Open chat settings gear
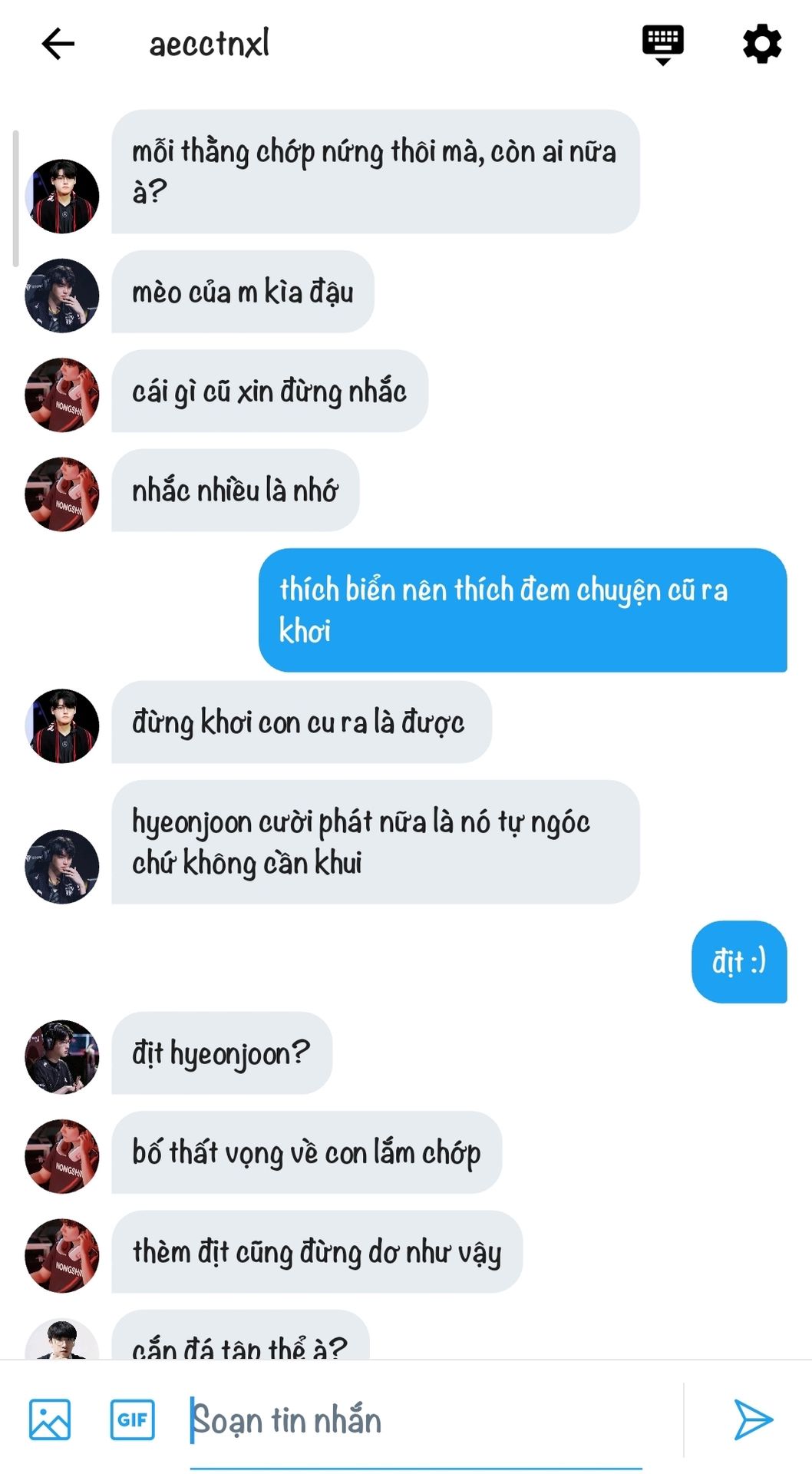The width and height of the screenshot is (812, 1474). coord(761,44)
